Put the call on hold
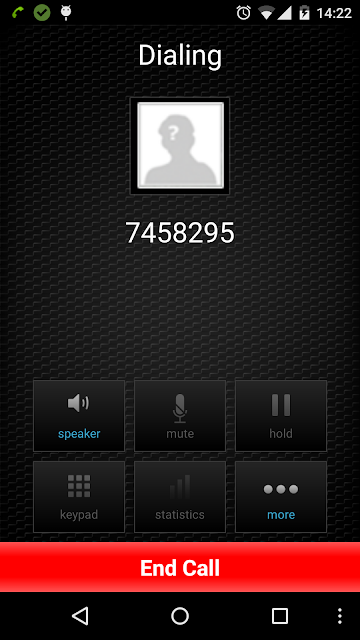This screenshot has height=640, width=360. (281, 416)
